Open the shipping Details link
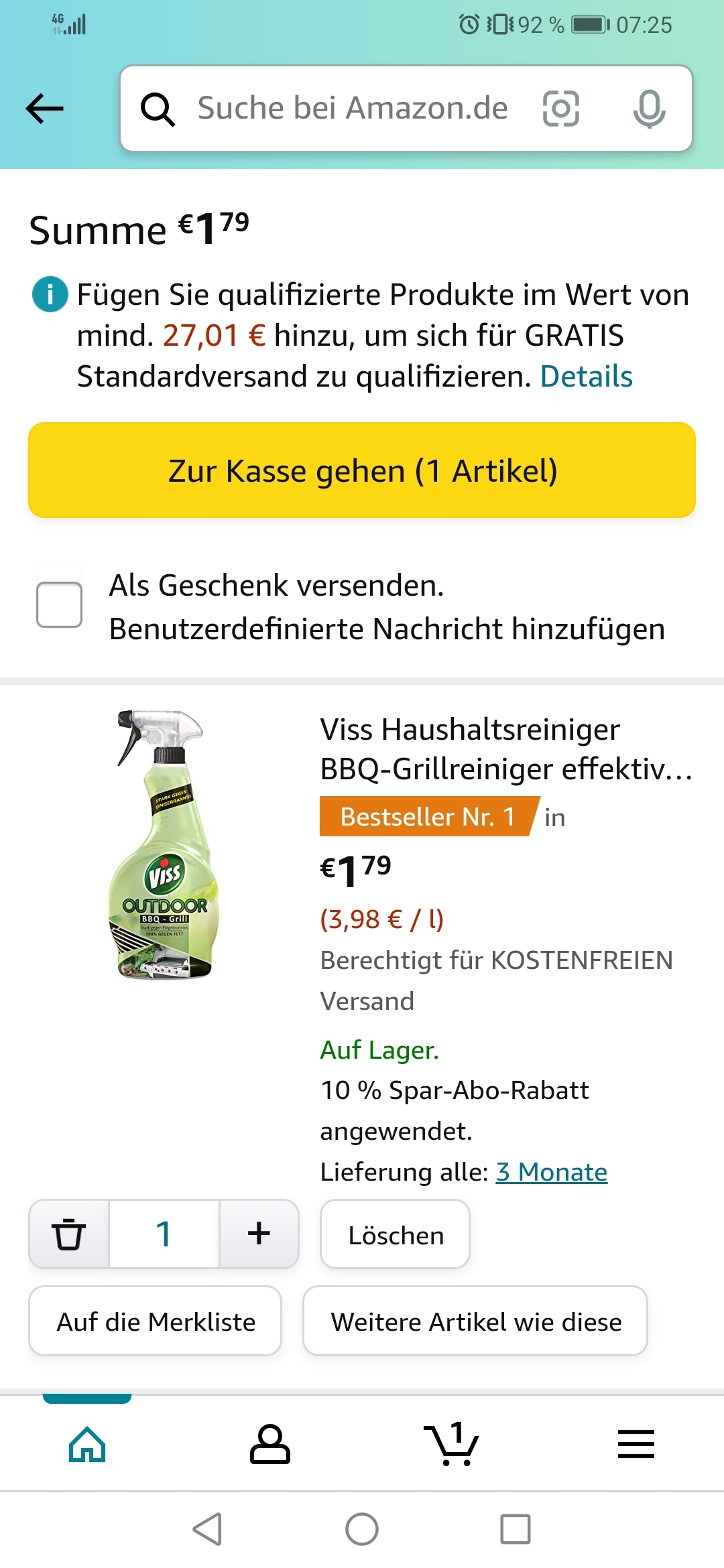Screen dimensions: 724x1568 coord(586,377)
